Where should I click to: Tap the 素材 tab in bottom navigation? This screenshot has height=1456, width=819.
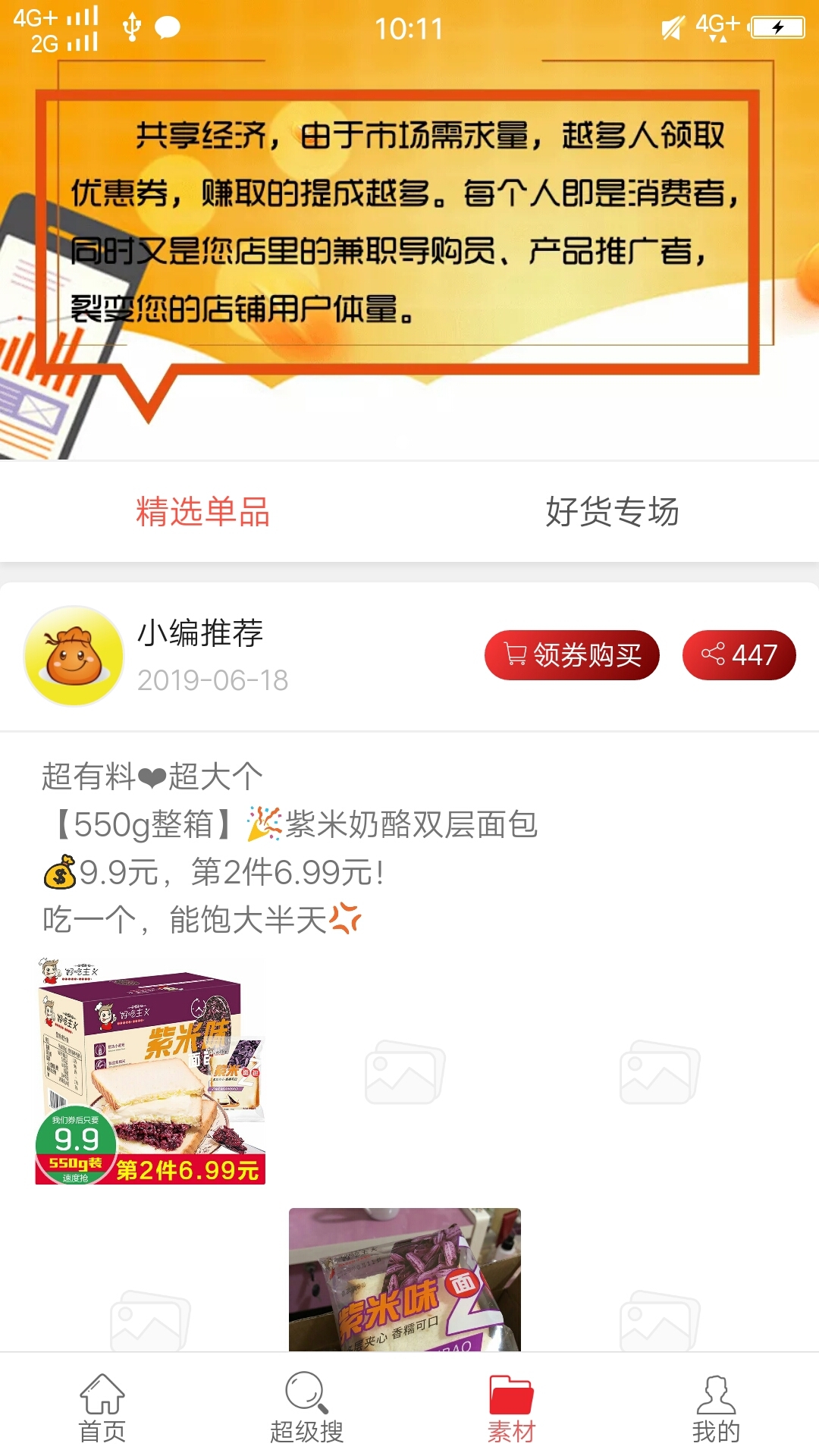[x=511, y=1407]
